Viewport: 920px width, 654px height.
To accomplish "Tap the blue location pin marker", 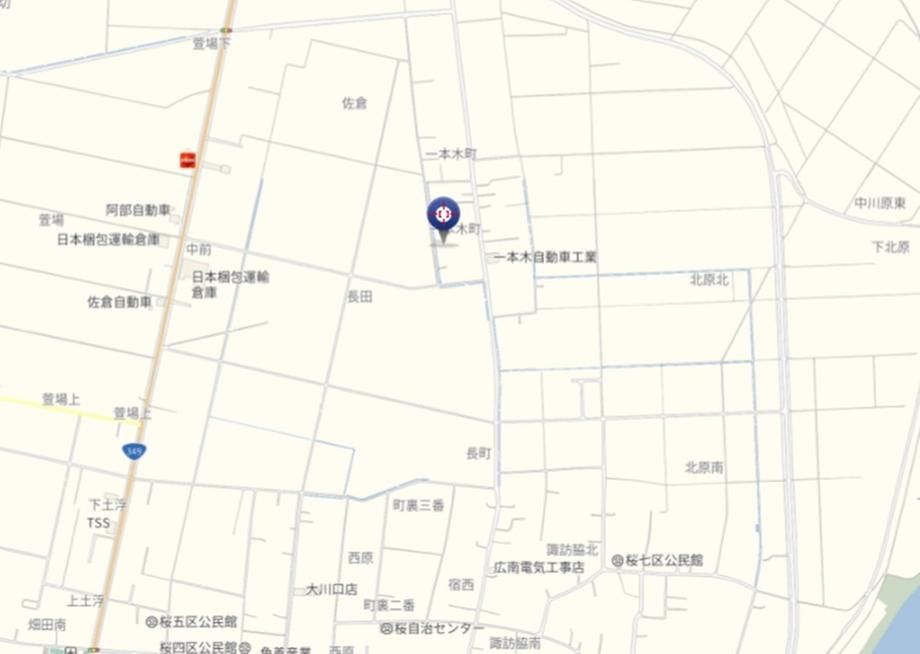I will tap(443, 215).
